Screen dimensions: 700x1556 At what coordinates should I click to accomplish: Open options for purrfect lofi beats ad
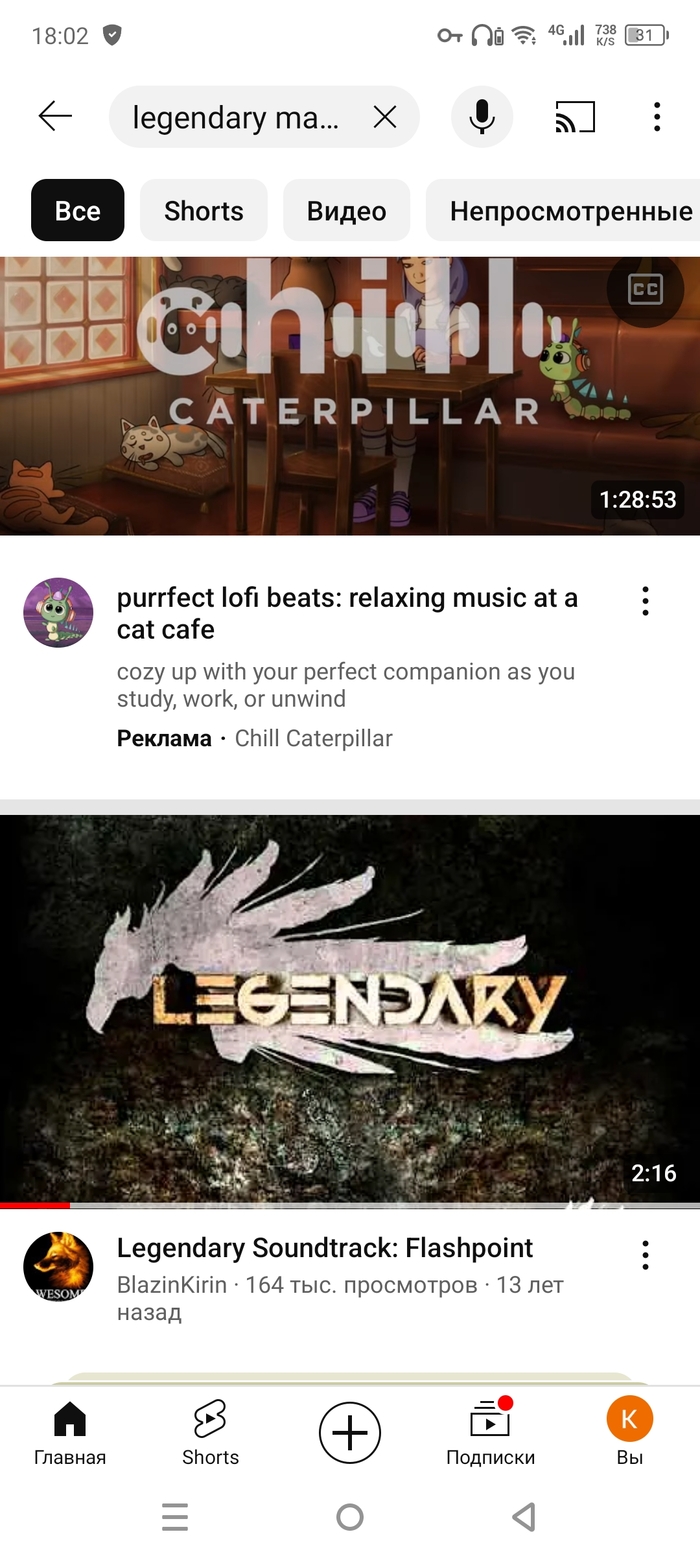click(x=645, y=601)
